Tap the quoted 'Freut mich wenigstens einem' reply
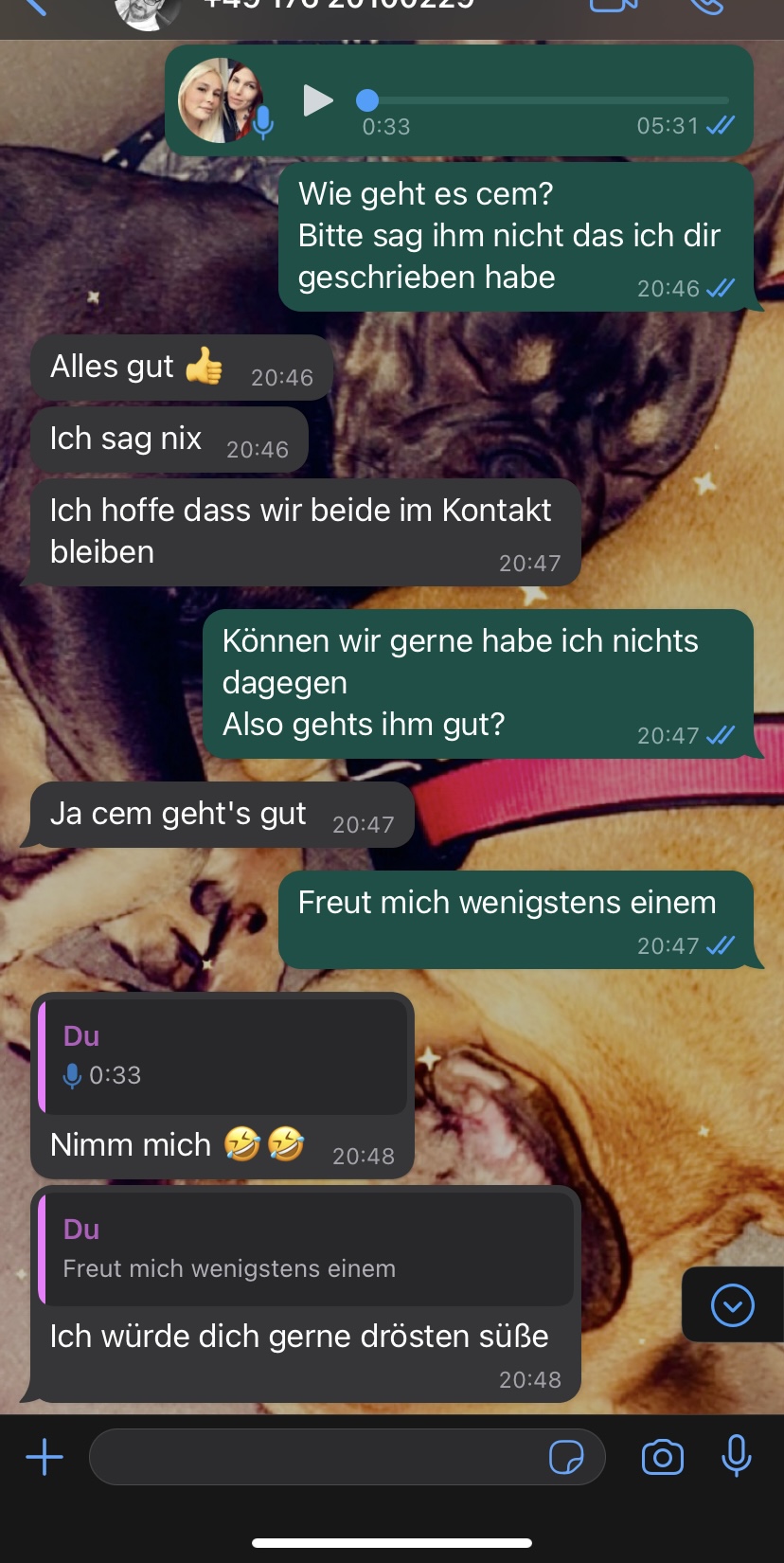 [305, 1249]
